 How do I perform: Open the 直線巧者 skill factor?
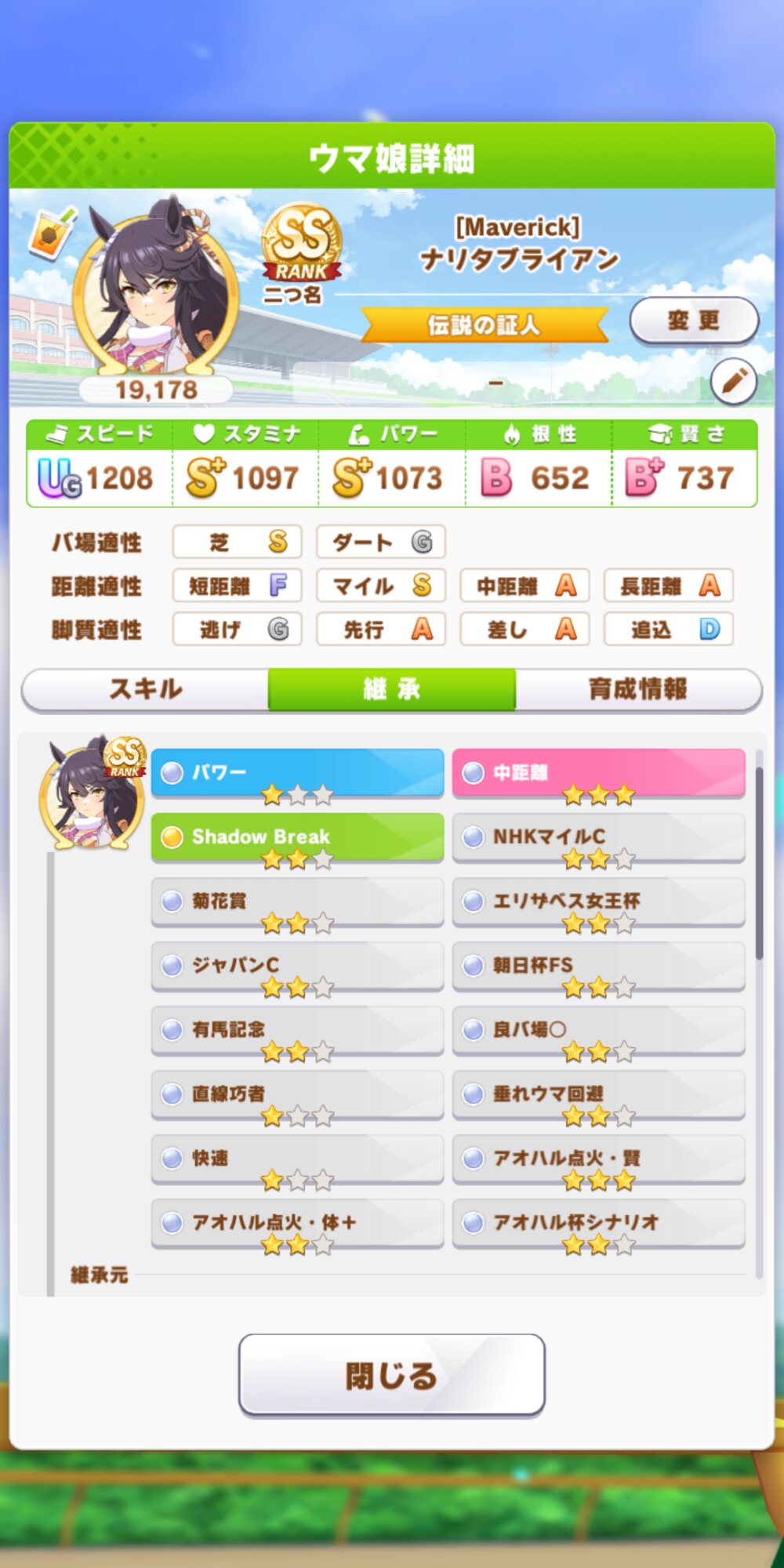click(297, 1094)
